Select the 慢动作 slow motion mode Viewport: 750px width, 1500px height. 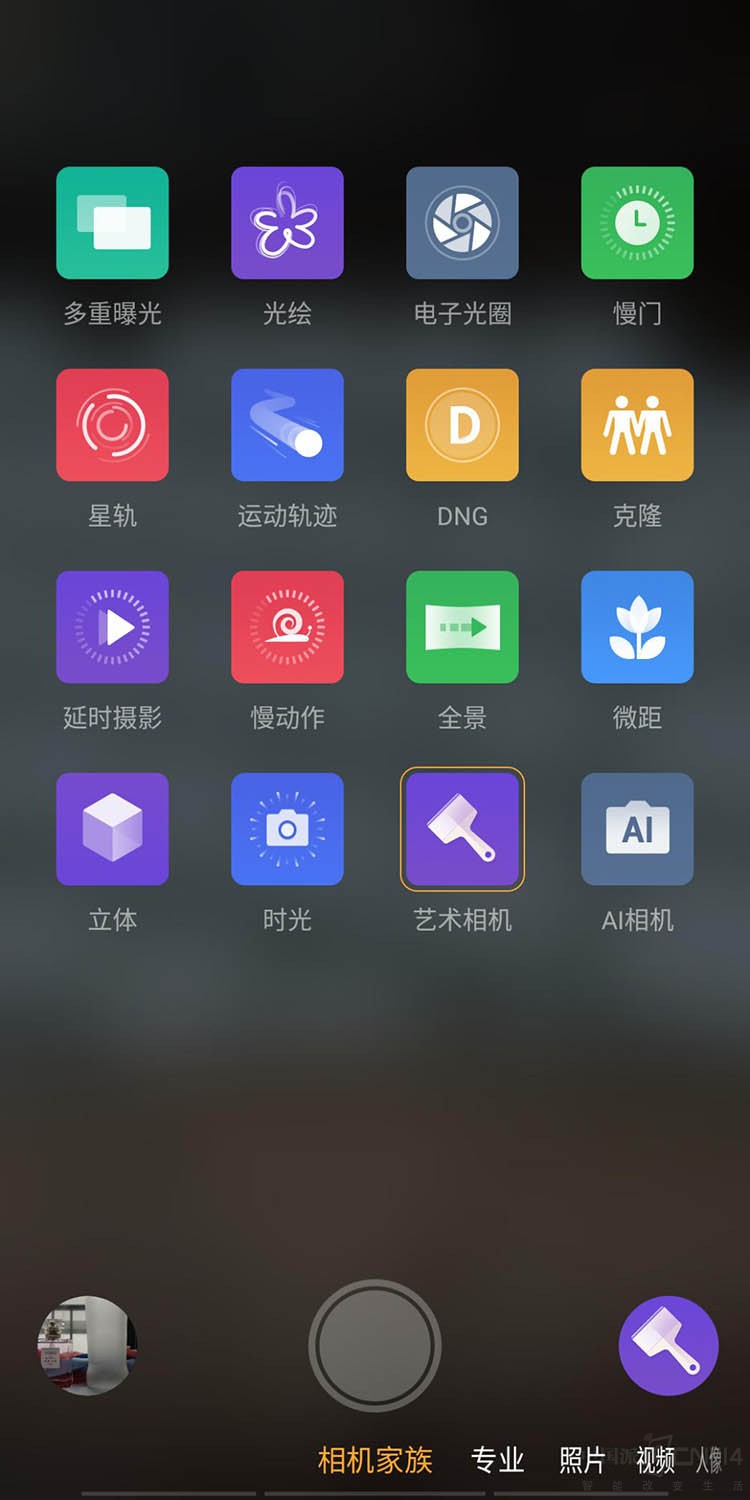tap(287, 627)
